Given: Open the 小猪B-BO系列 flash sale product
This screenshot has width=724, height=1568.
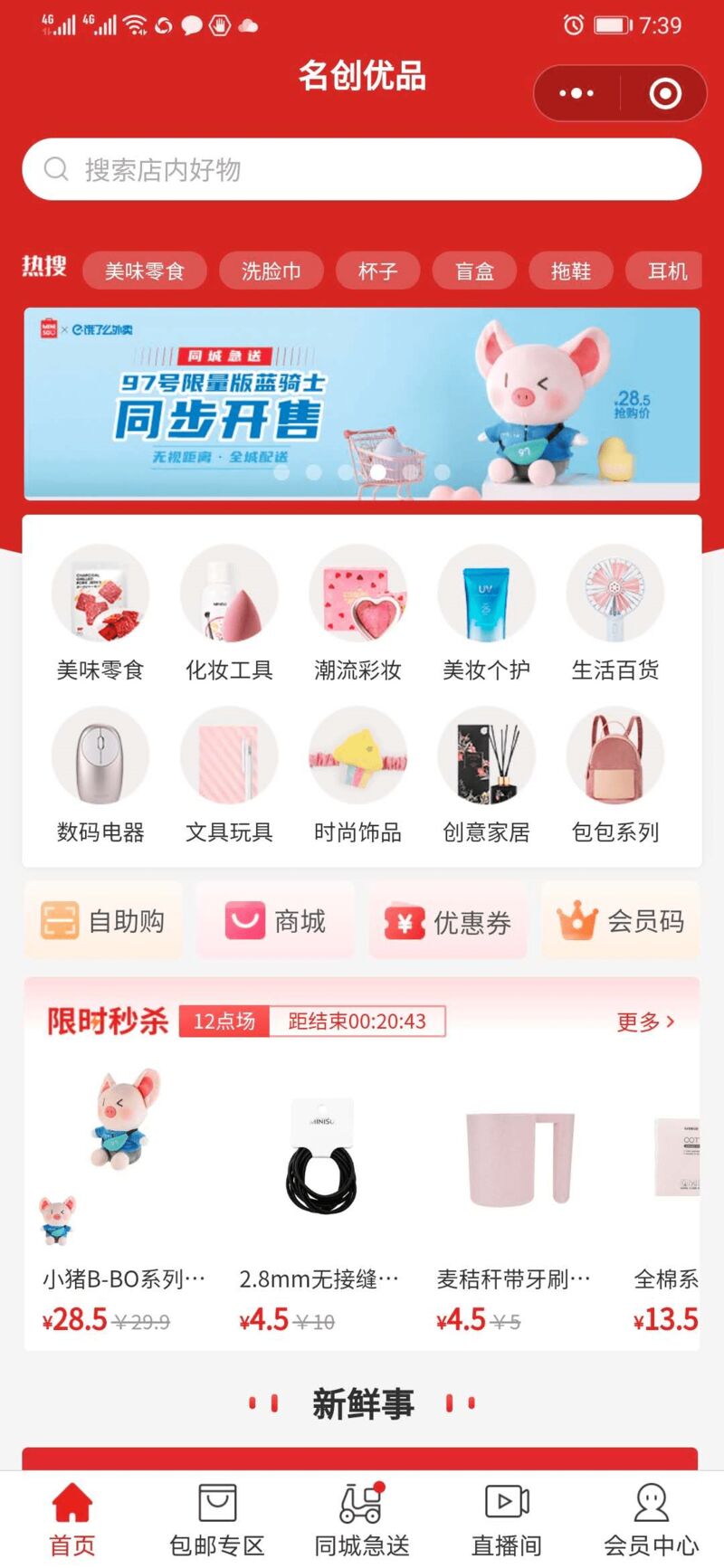Looking at the screenshot, I should click(x=124, y=1194).
